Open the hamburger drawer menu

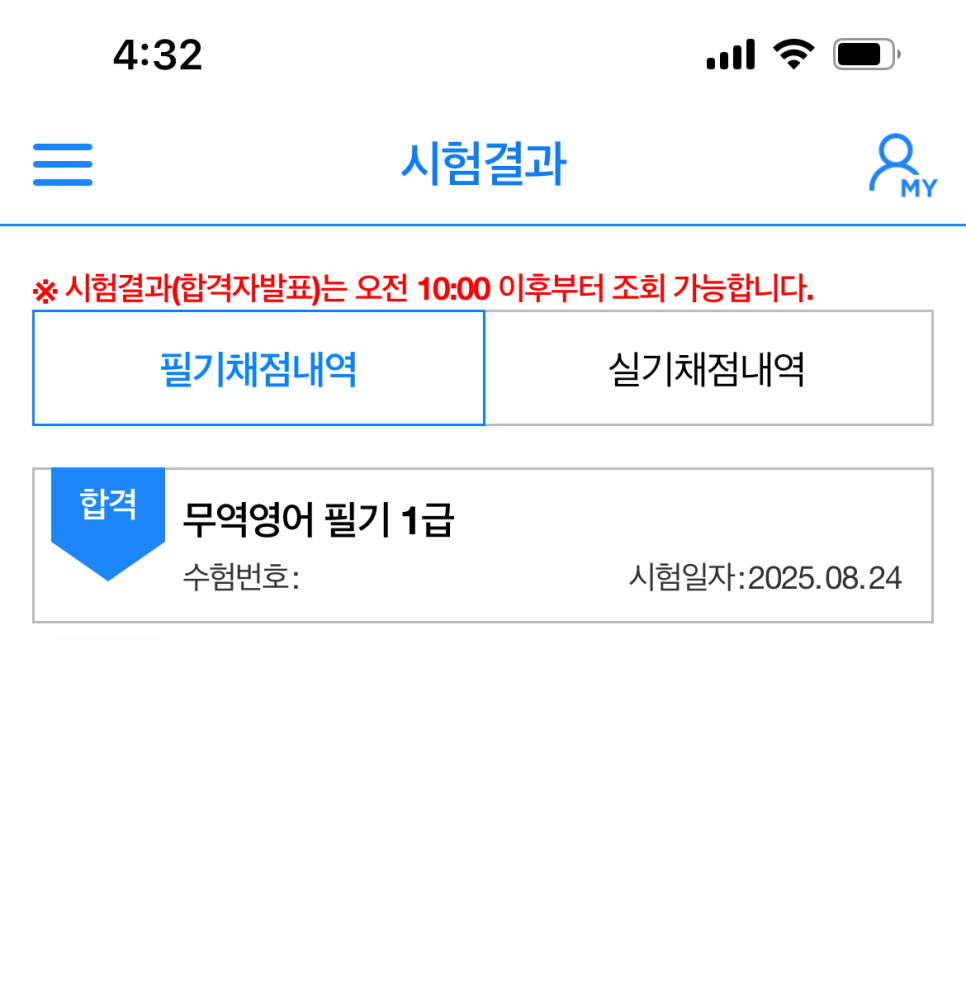tap(62, 165)
